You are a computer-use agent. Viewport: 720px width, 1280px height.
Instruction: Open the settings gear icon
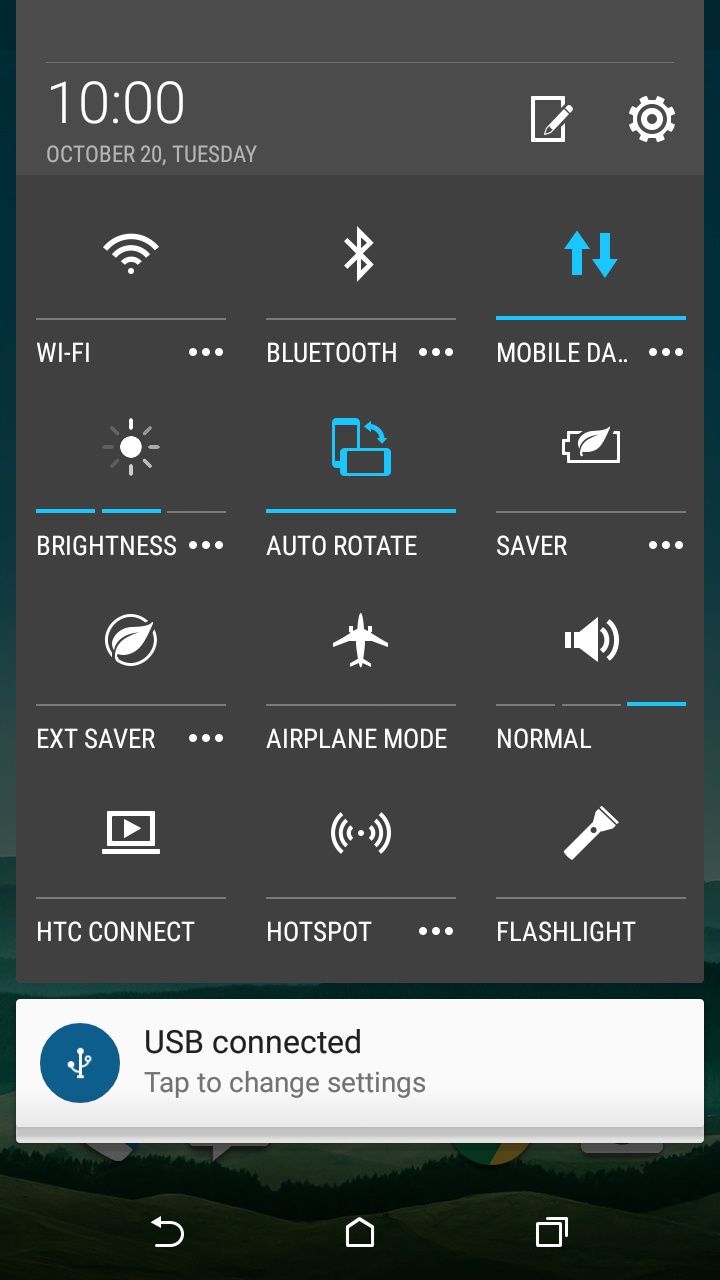pyautogui.click(x=652, y=120)
